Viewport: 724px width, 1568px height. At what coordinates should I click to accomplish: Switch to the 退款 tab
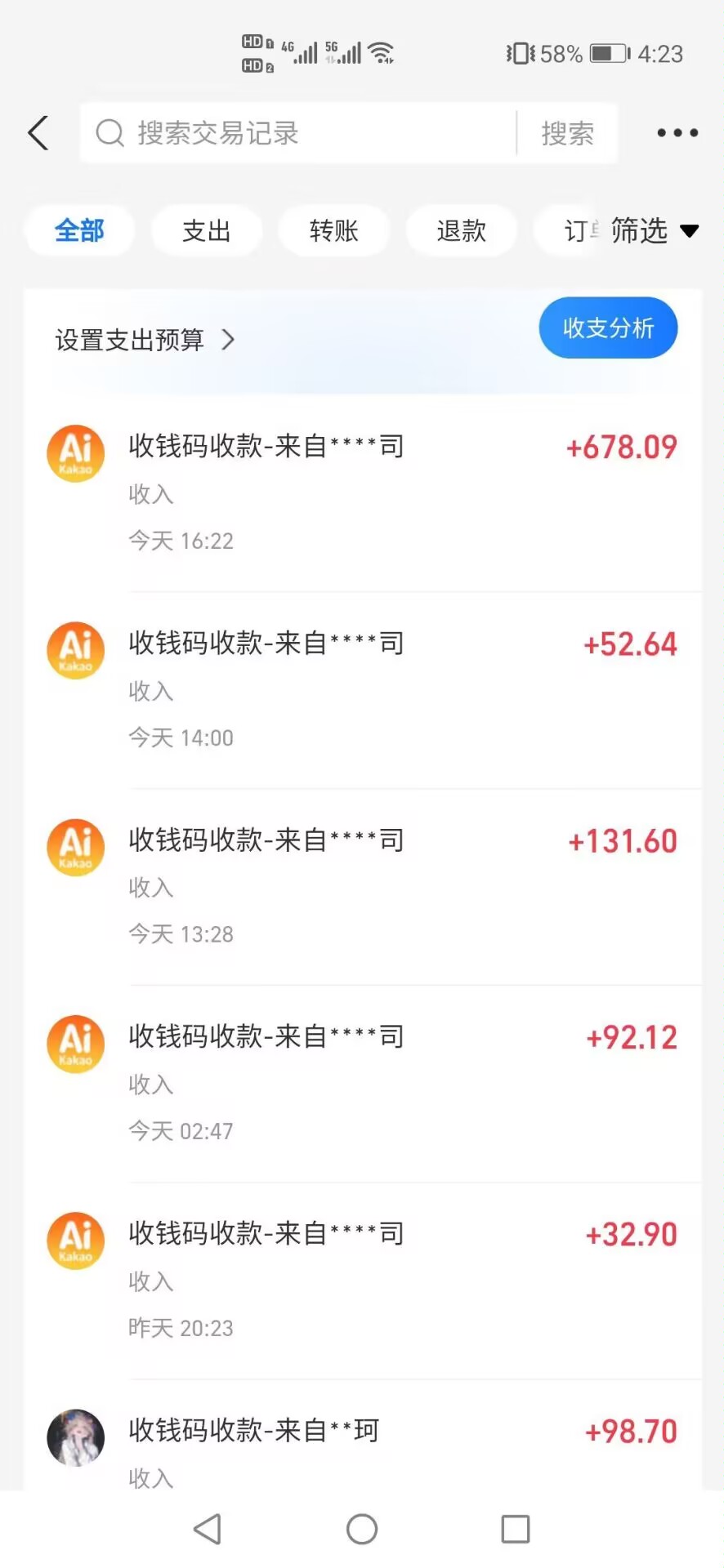(461, 231)
